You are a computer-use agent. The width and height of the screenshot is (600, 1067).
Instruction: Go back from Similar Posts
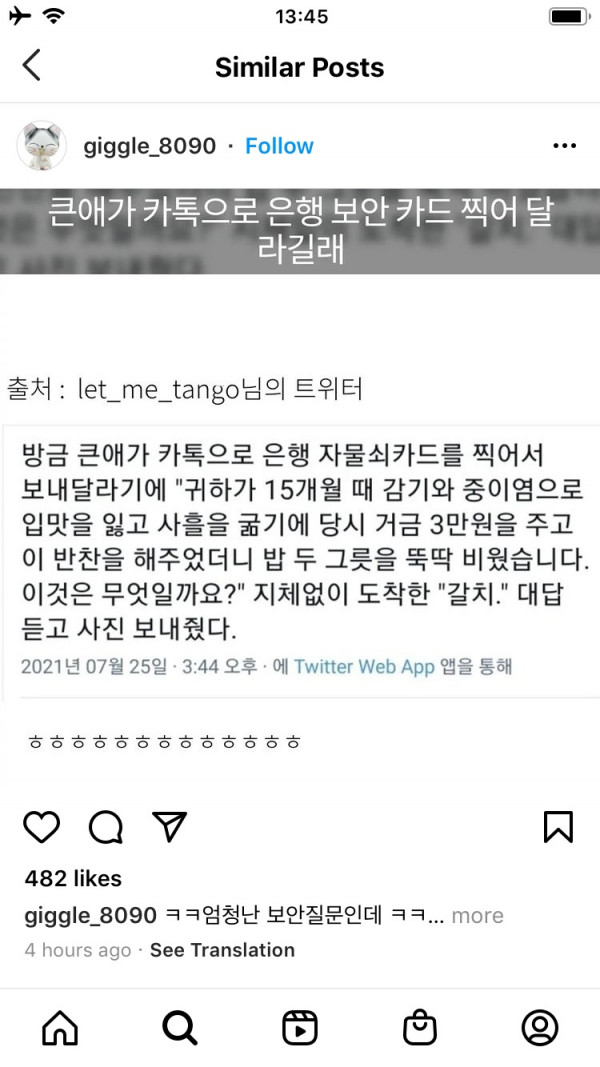32,66
